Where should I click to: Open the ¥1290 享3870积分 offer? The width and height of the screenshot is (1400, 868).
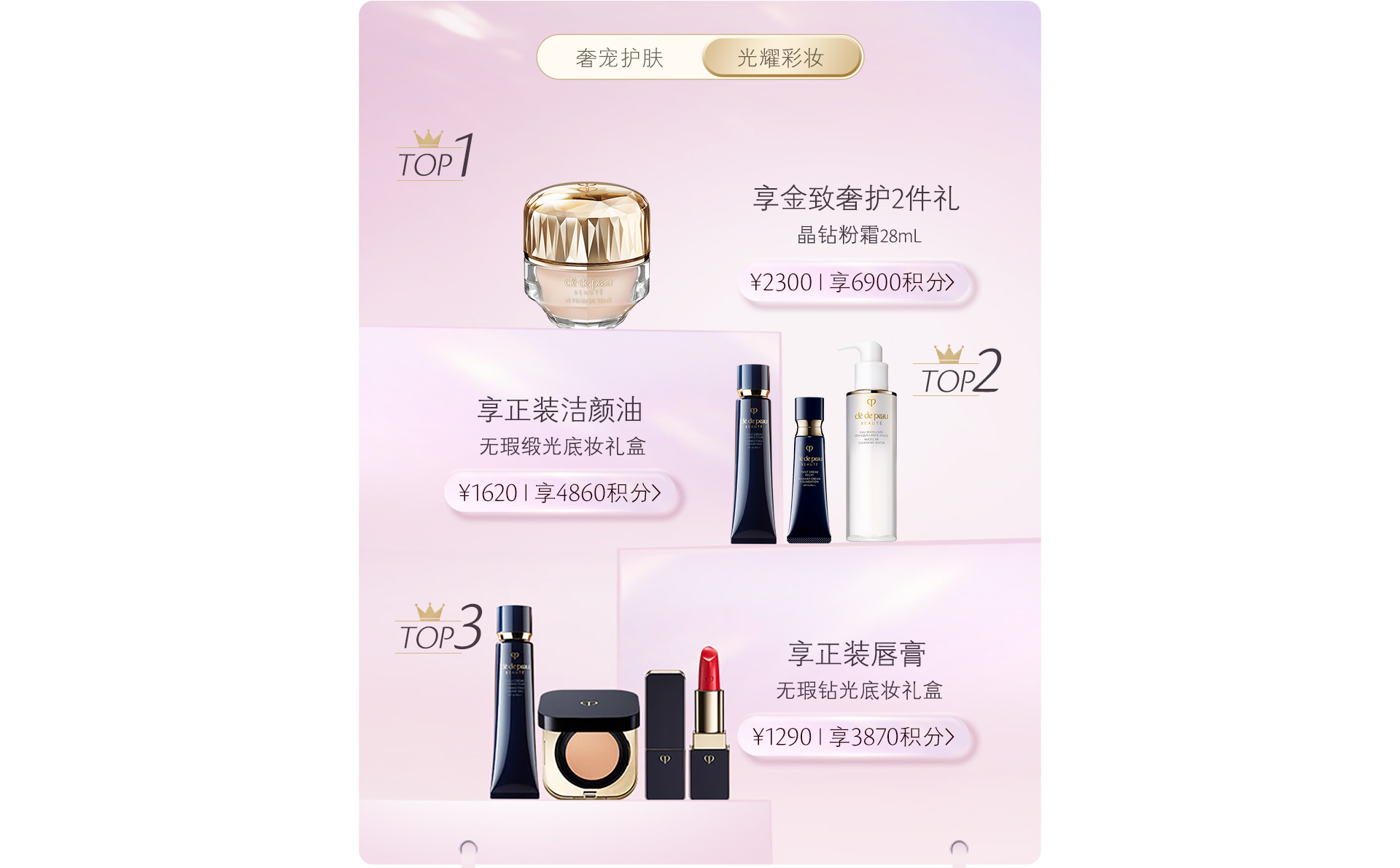pos(853,737)
